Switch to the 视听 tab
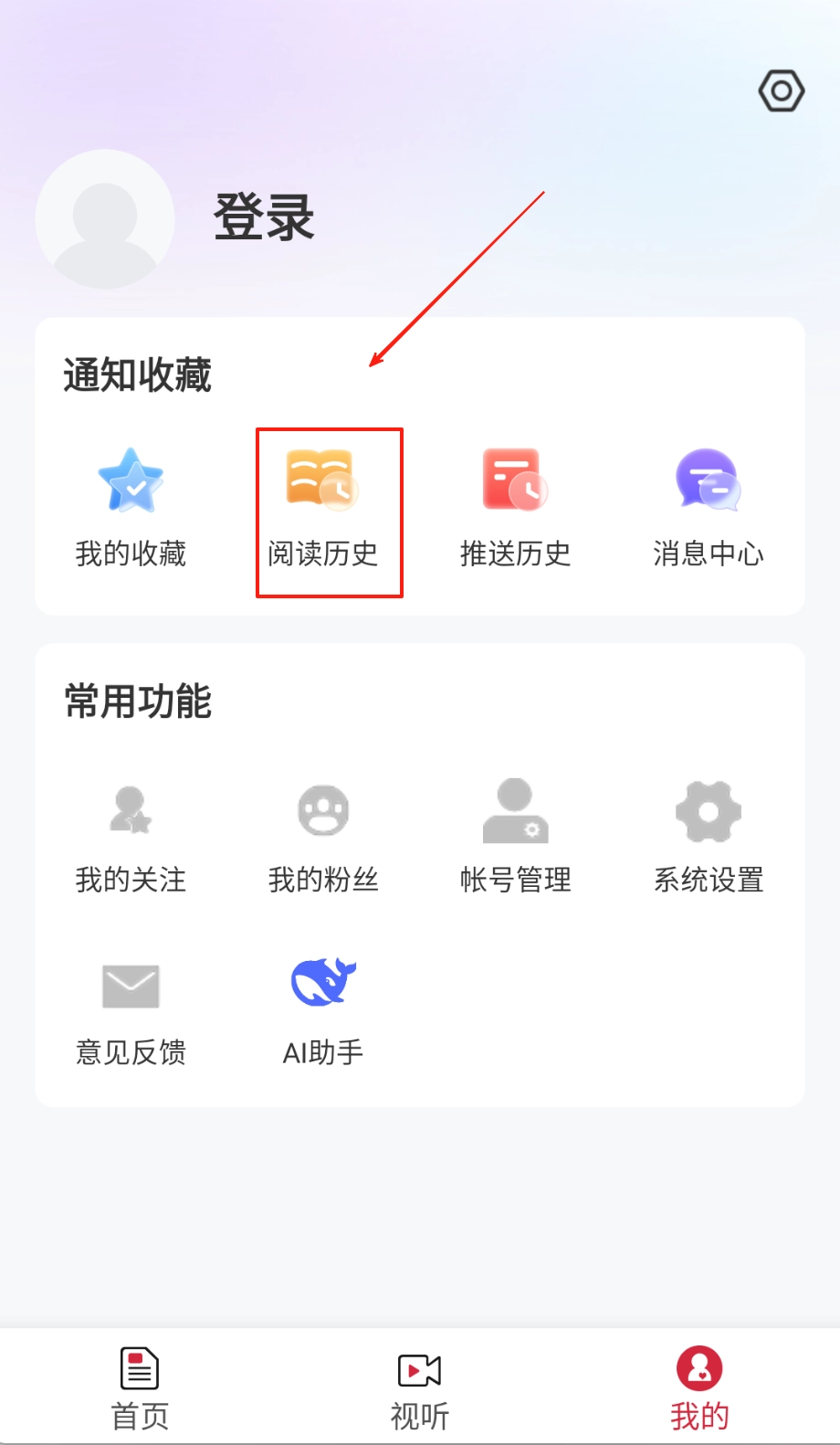840x1445 pixels. click(420, 1388)
